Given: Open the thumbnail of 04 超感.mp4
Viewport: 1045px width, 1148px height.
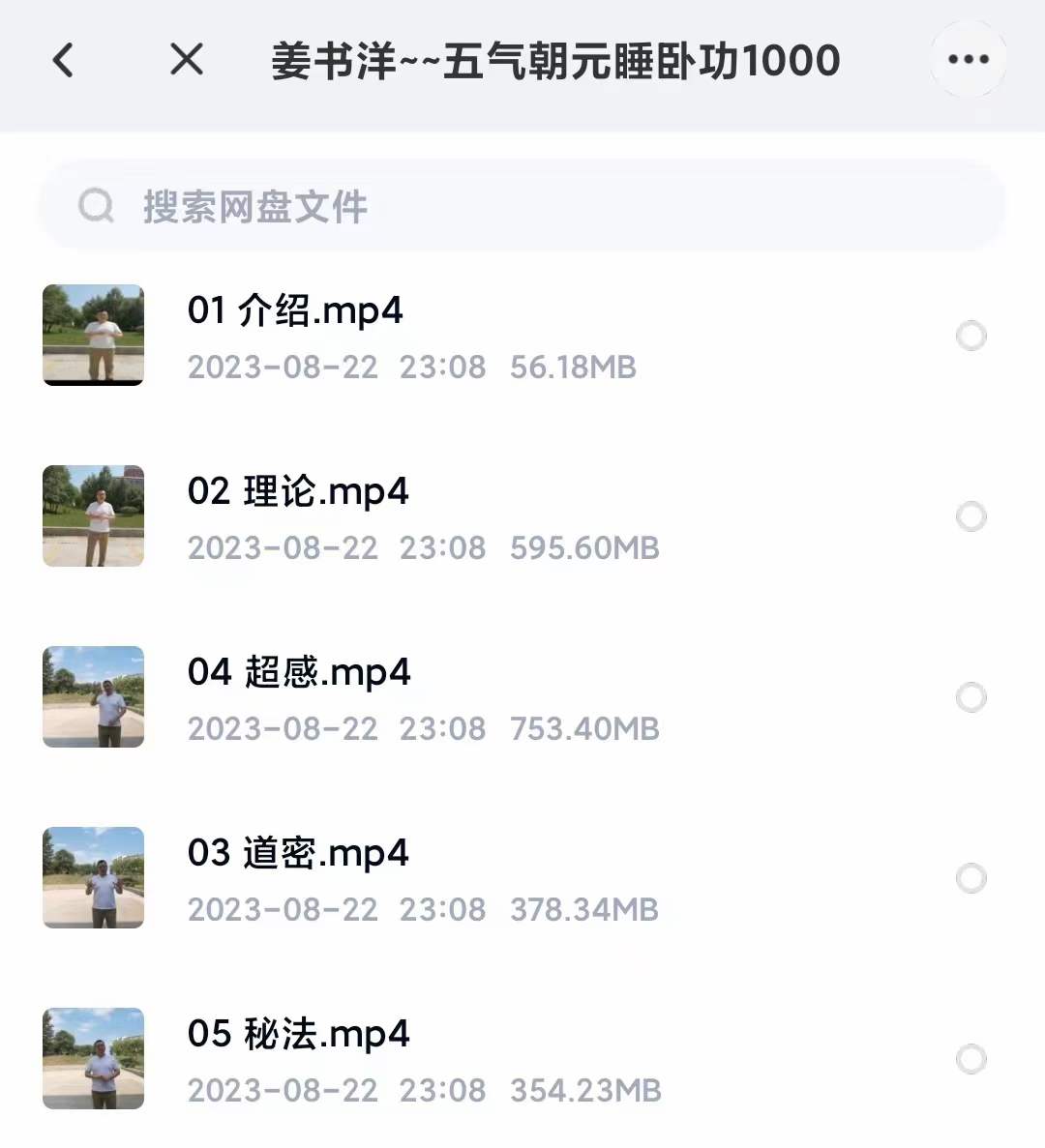Looking at the screenshot, I should (93, 696).
